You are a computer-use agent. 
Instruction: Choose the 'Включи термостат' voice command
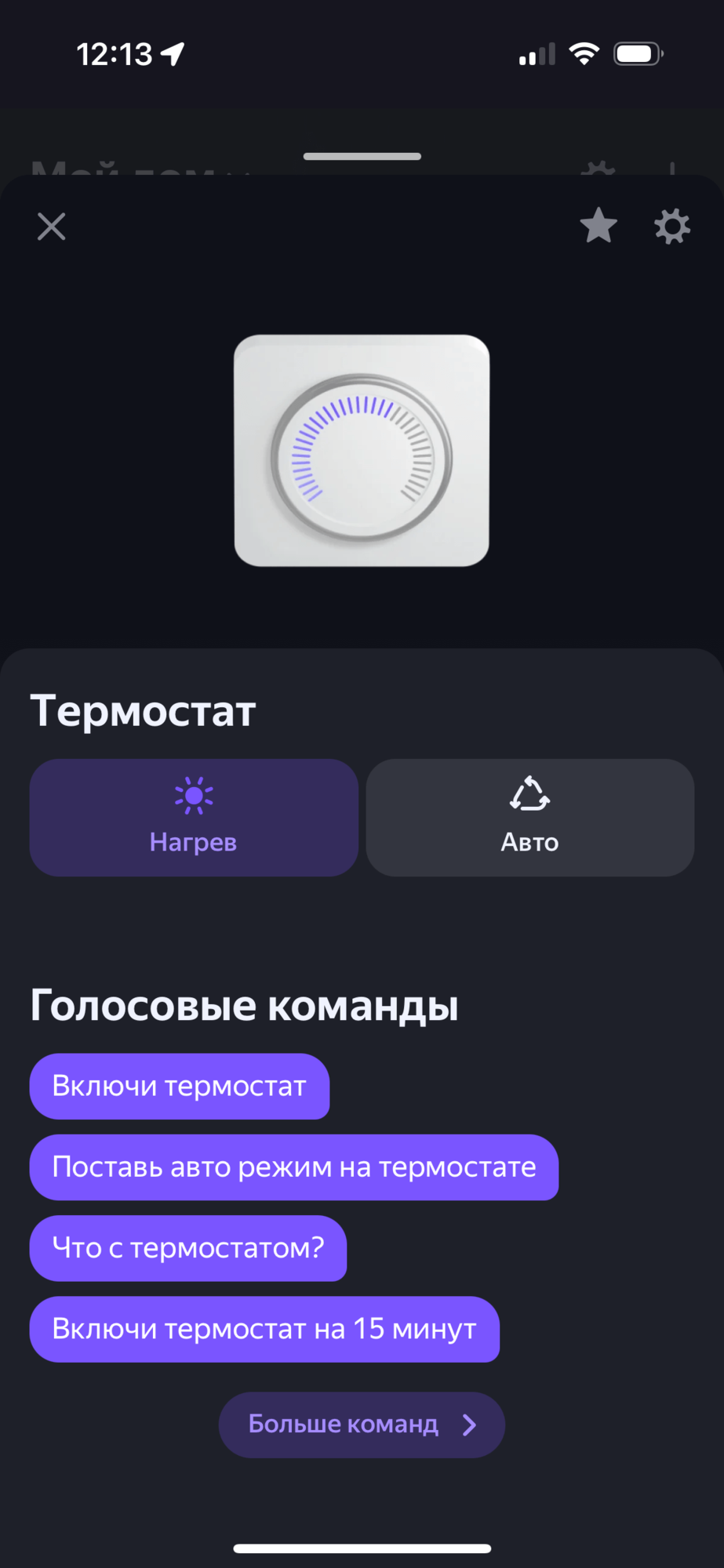180,1086
